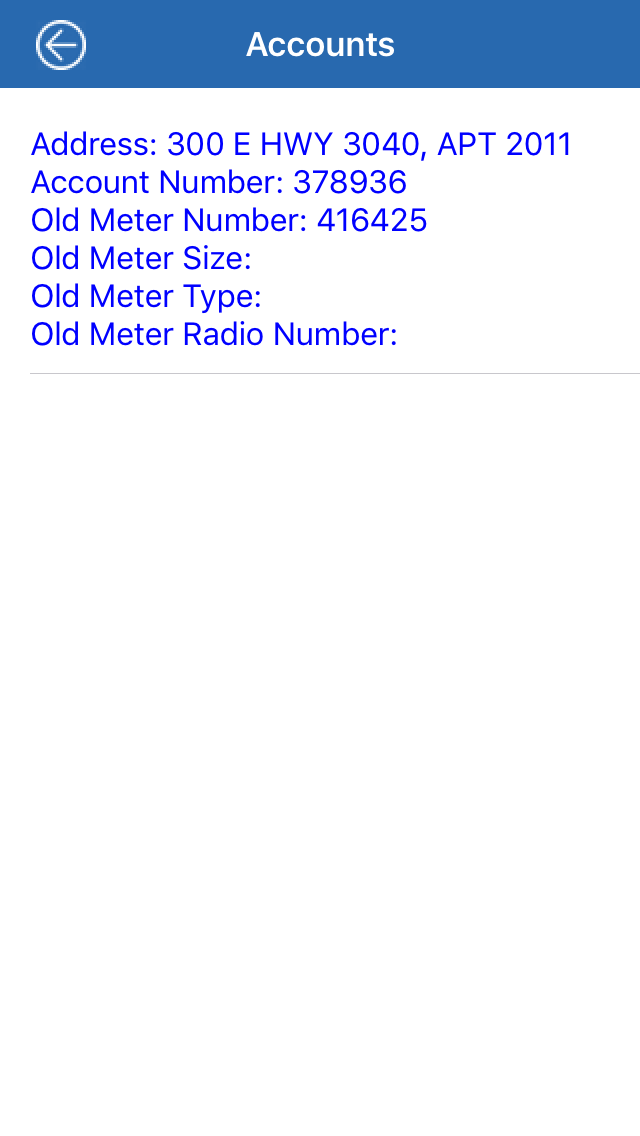Open account 378936 at 300 E HWY 3040

[x=300, y=238]
